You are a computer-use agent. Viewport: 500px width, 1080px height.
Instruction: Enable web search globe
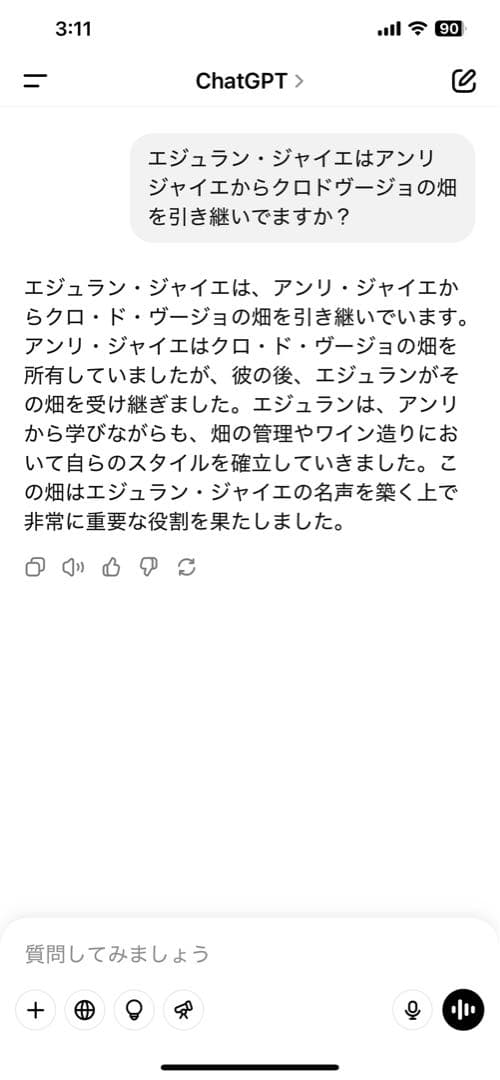click(85, 1010)
